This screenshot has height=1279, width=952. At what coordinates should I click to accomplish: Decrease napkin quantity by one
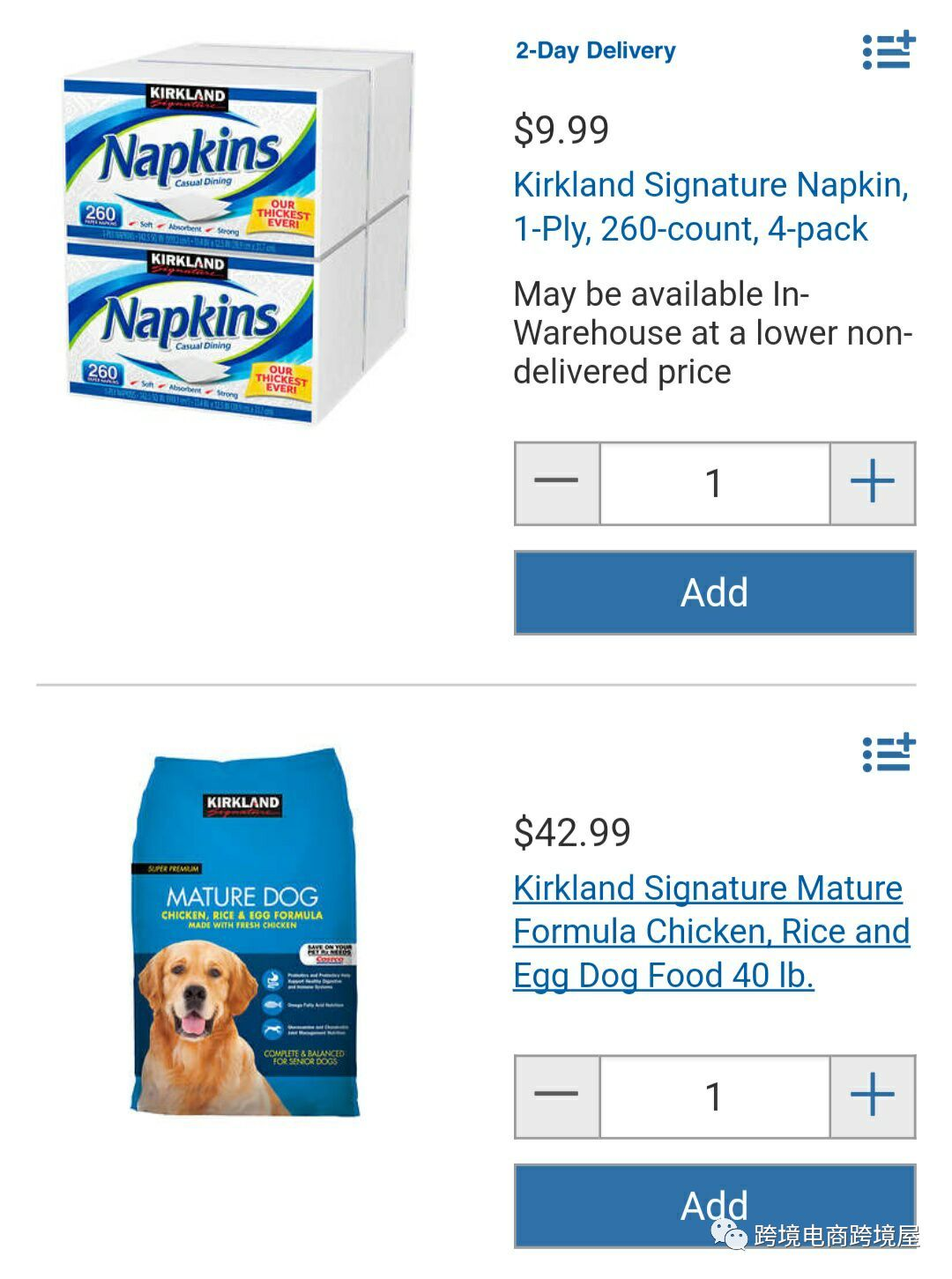(x=557, y=483)
